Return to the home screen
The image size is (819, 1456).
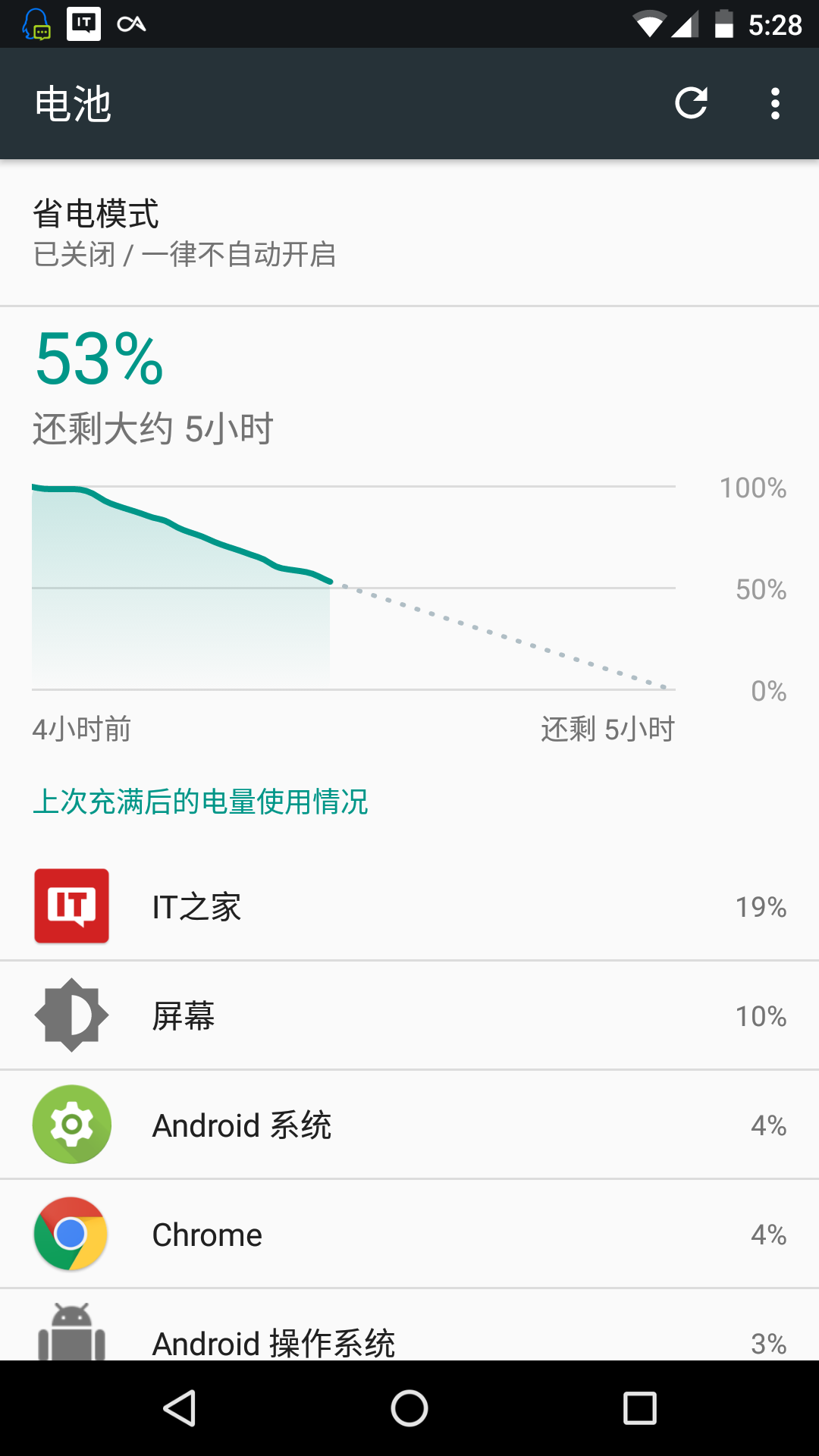[x=409, y=1408]
